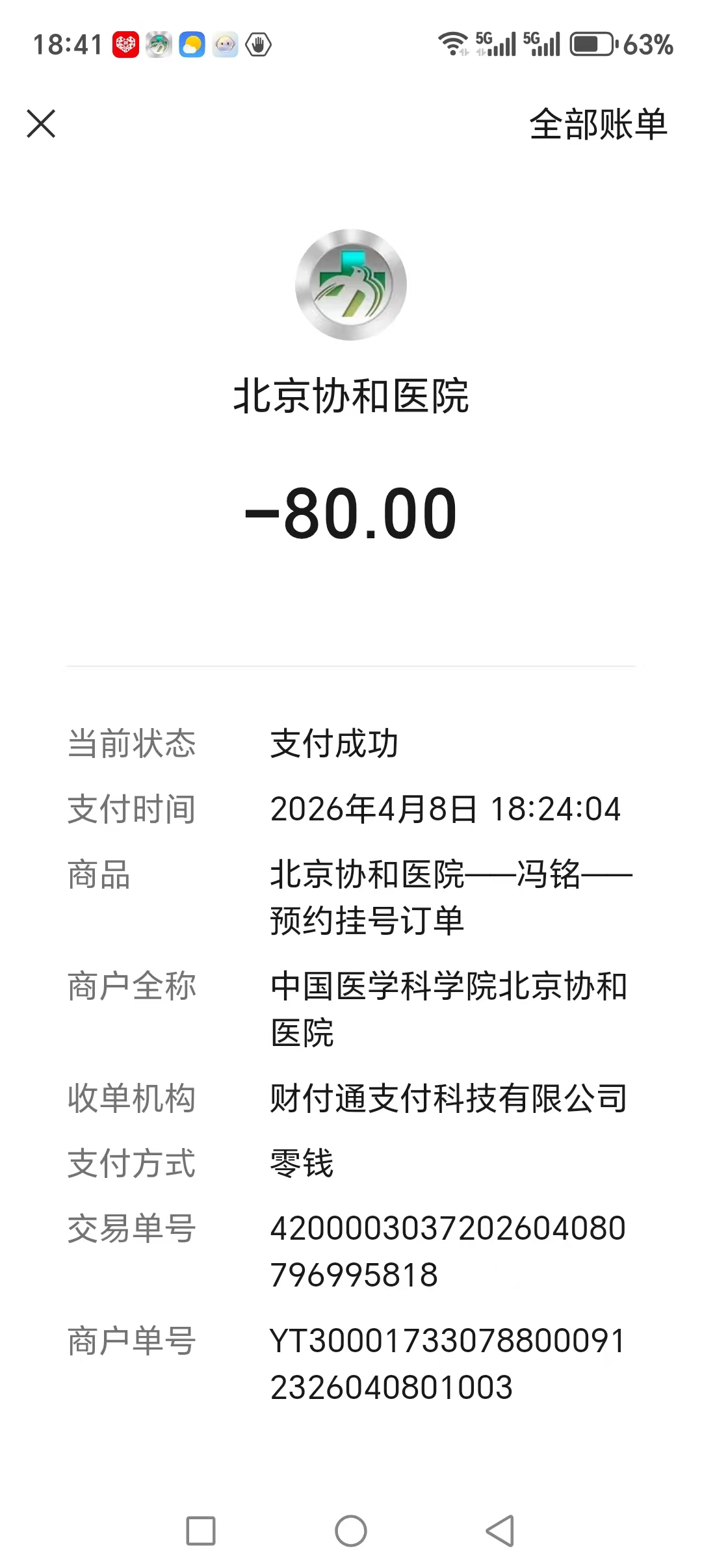Open the recent apps view
Image resolution: width=702 pixels, height=1568 pixels.
pyautogui.click(x=201, y=1530)
